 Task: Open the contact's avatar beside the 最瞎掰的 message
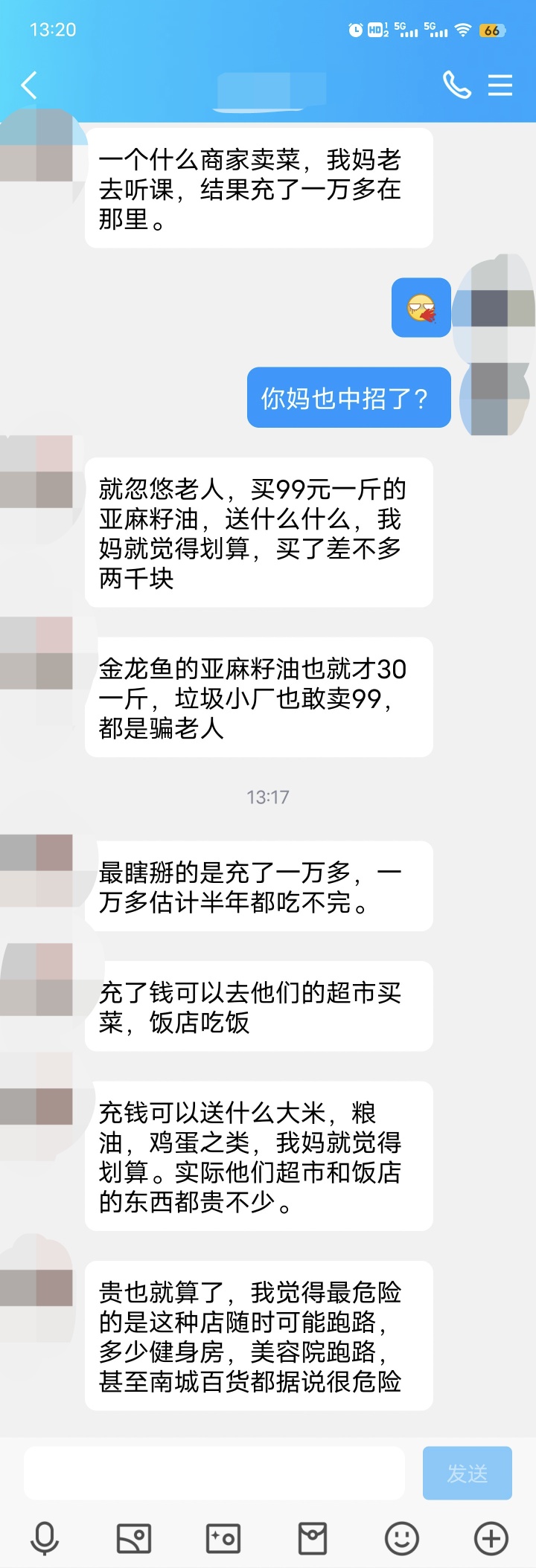click(x=37, y=870)
